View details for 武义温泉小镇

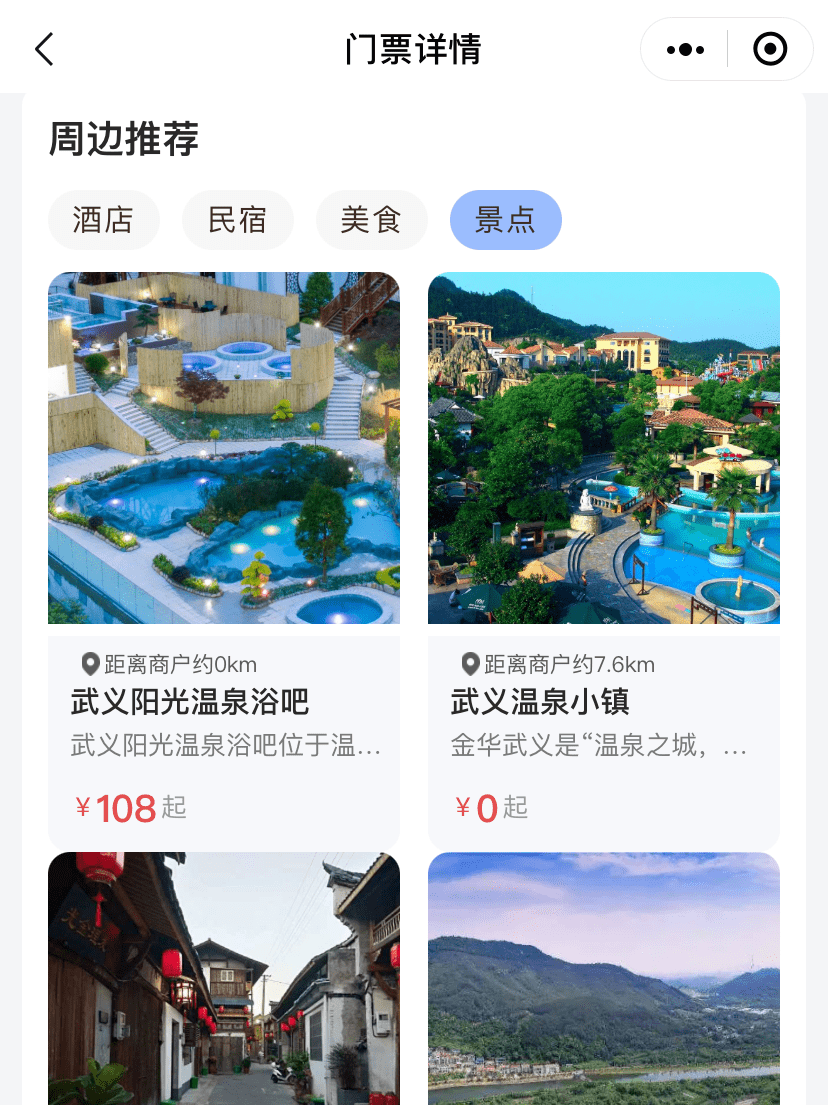603,560
